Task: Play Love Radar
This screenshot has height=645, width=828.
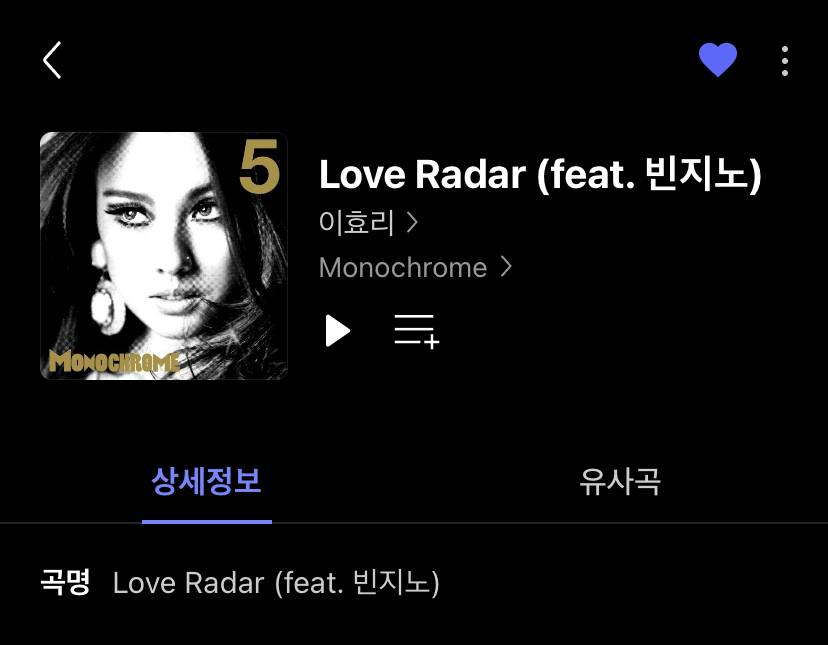Action: (x=338, y=330)
